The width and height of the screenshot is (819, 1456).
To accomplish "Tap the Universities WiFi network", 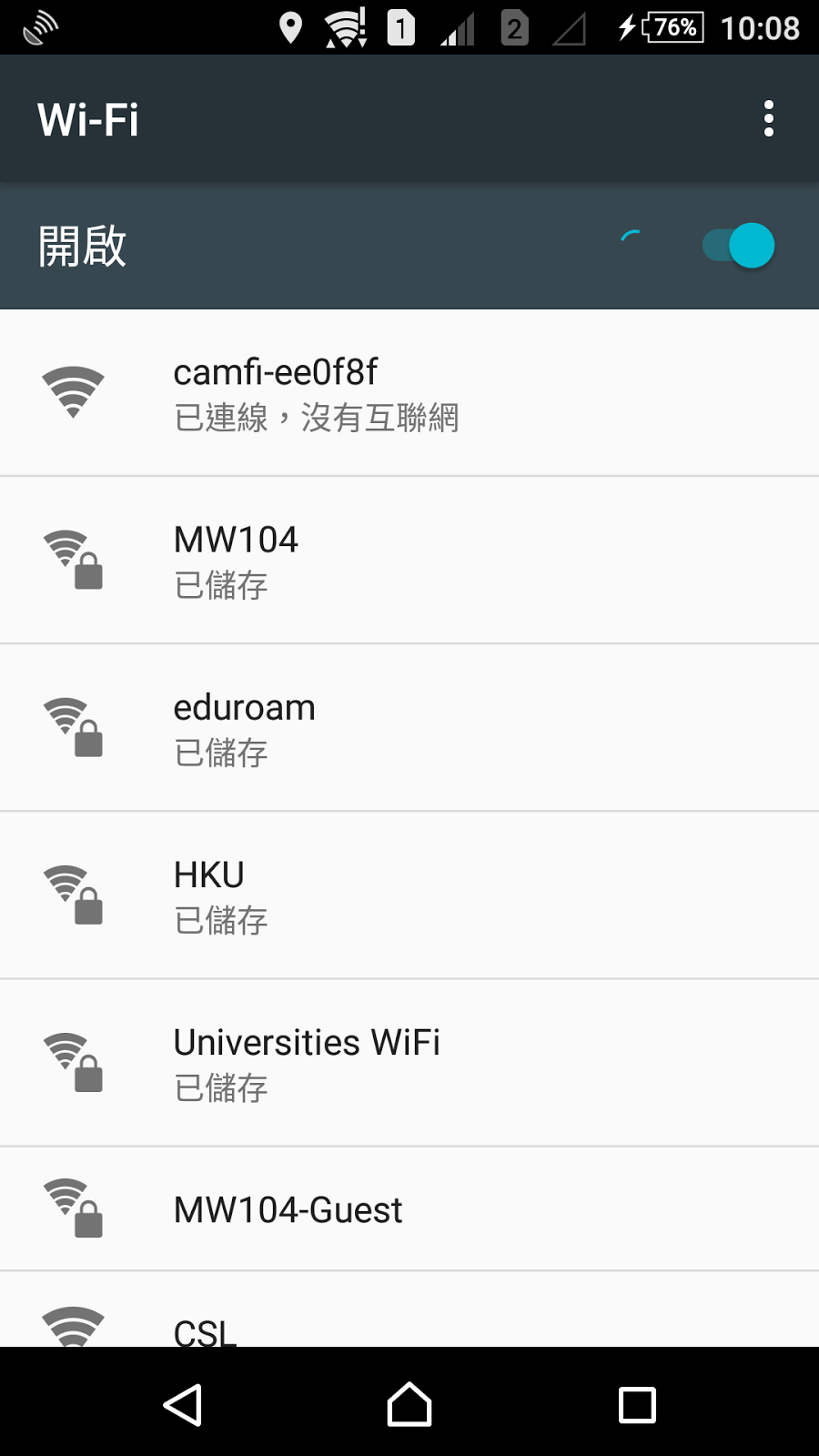I will pyautogui.click(x=409, y=1062).
